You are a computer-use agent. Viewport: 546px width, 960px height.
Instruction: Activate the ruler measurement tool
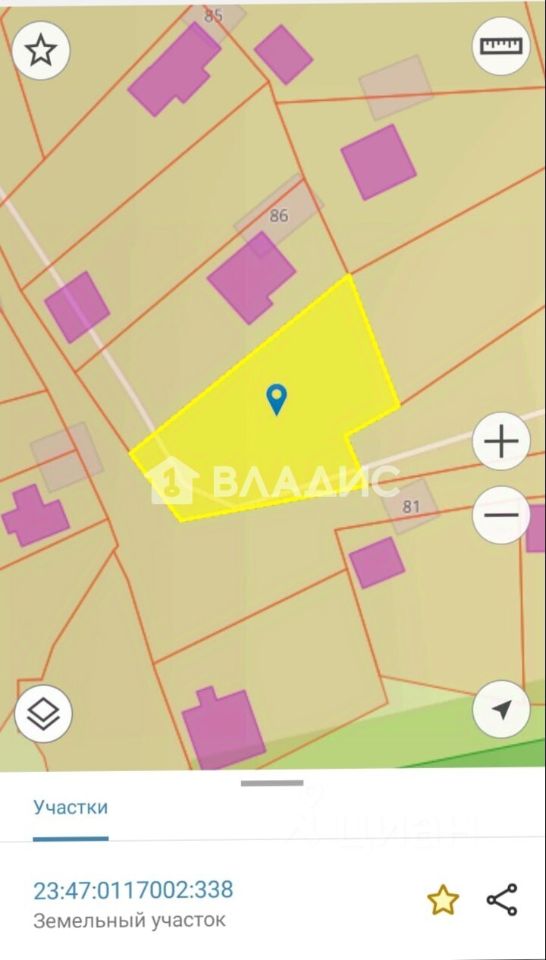tap(501, 46)
